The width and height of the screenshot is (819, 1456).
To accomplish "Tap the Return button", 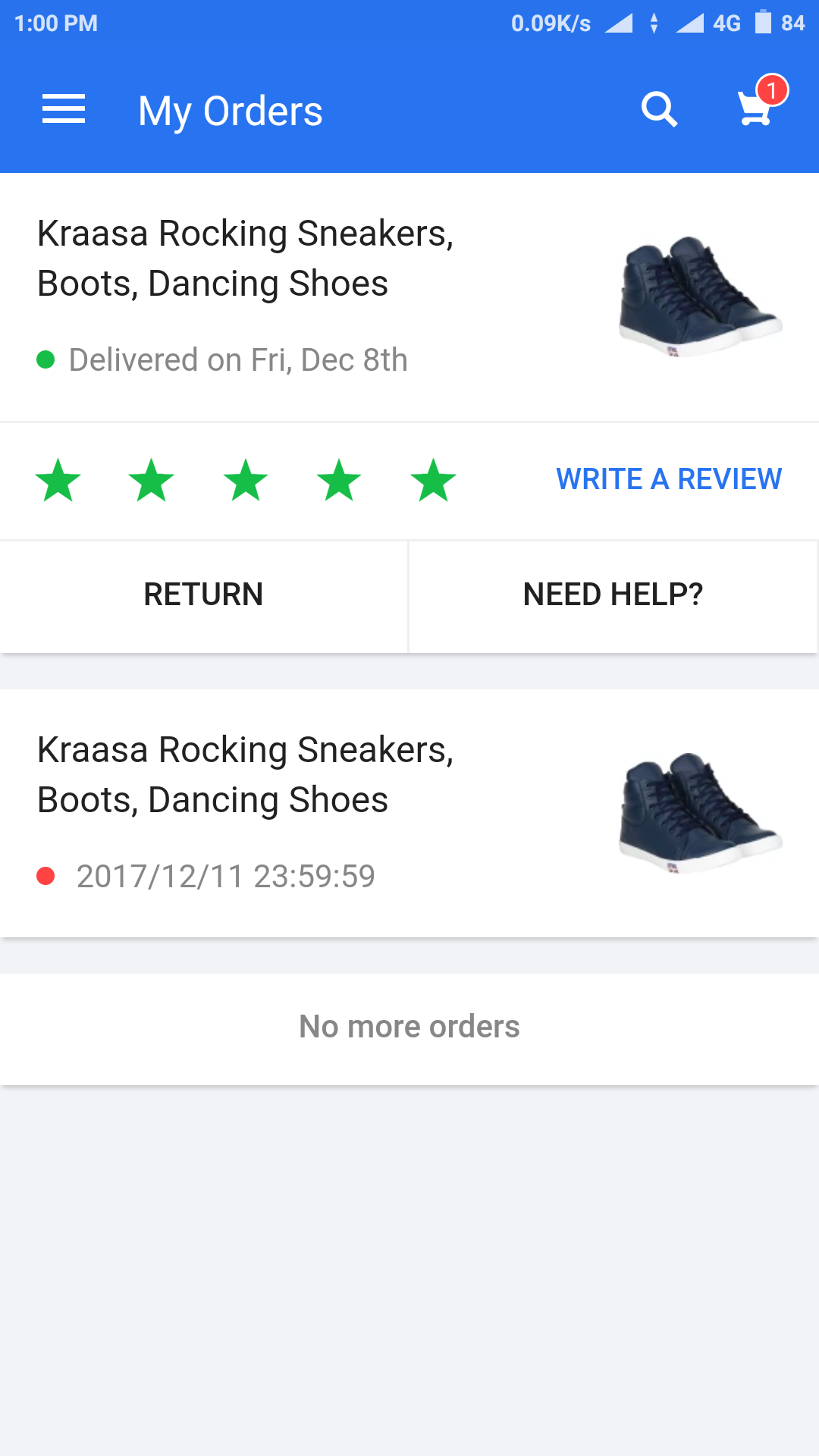I will click(x=203, y=595).
